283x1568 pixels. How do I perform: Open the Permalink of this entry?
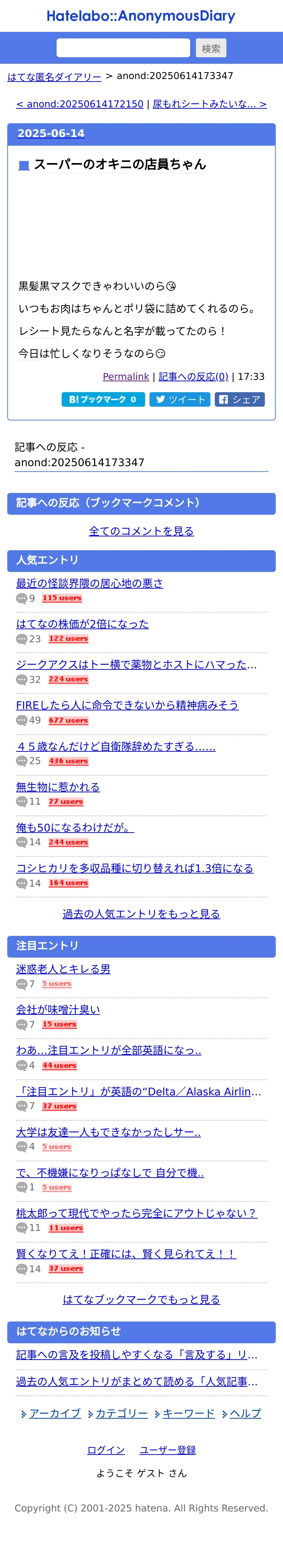[126, 377]
